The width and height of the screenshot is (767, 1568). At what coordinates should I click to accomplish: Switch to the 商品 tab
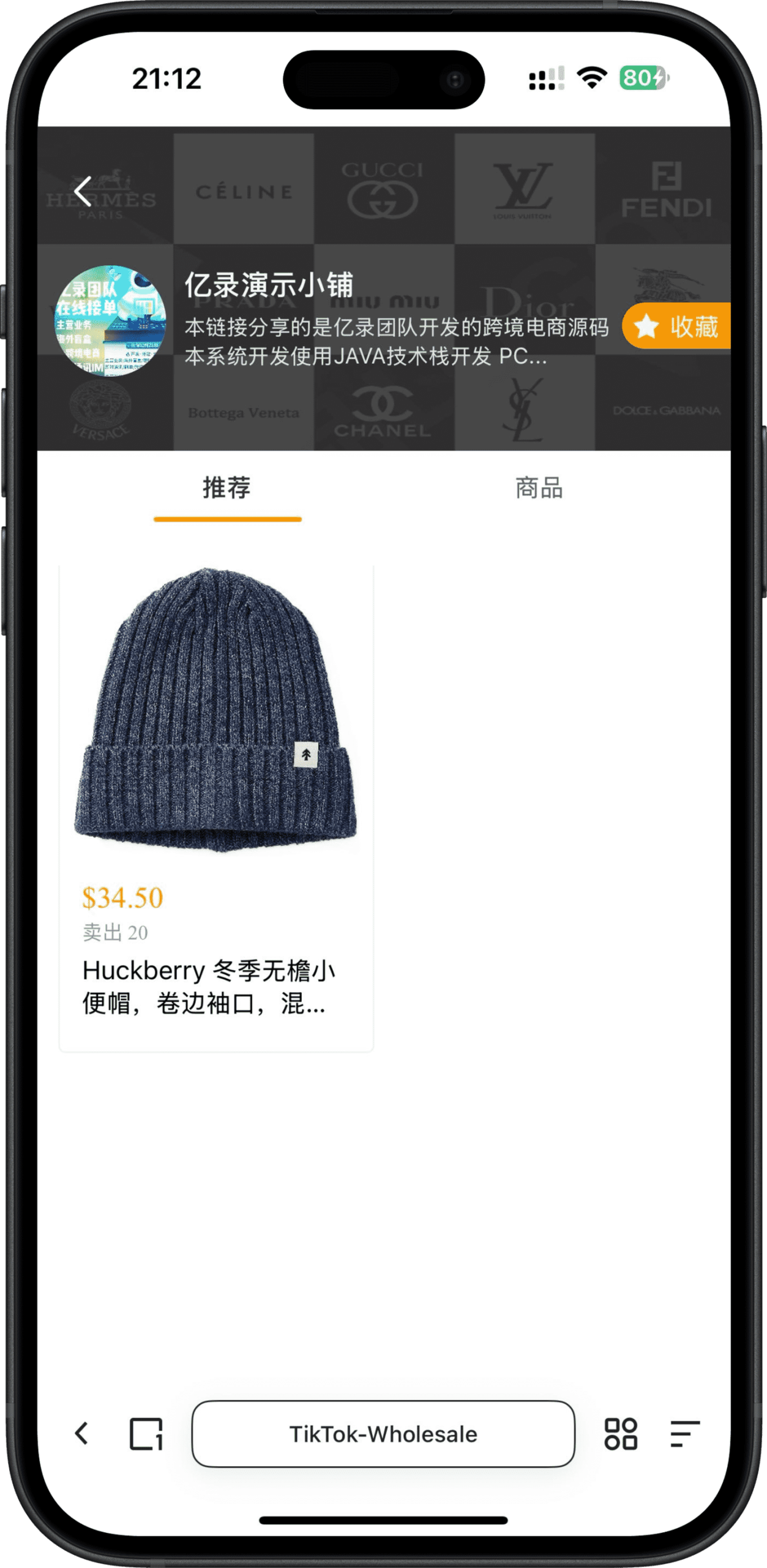coord(539,488)
